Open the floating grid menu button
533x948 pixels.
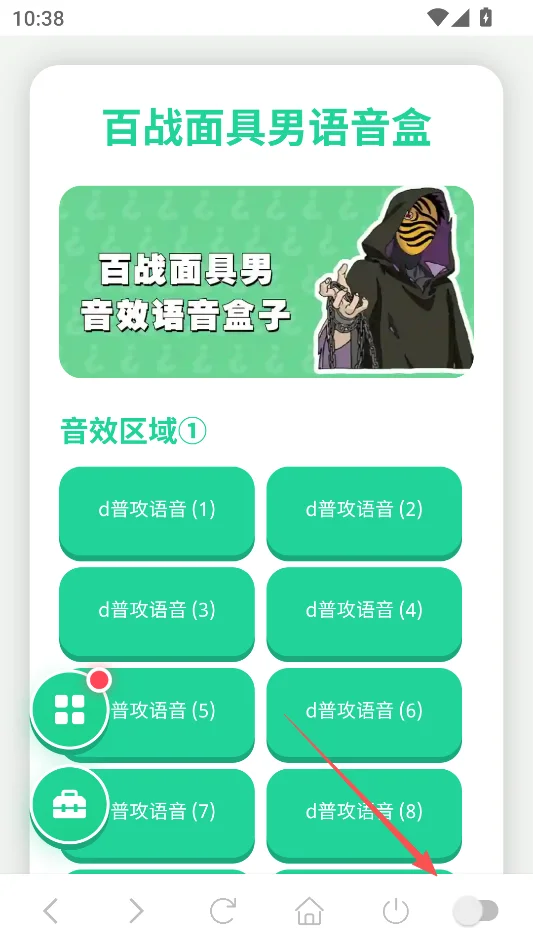click(70, 709)
